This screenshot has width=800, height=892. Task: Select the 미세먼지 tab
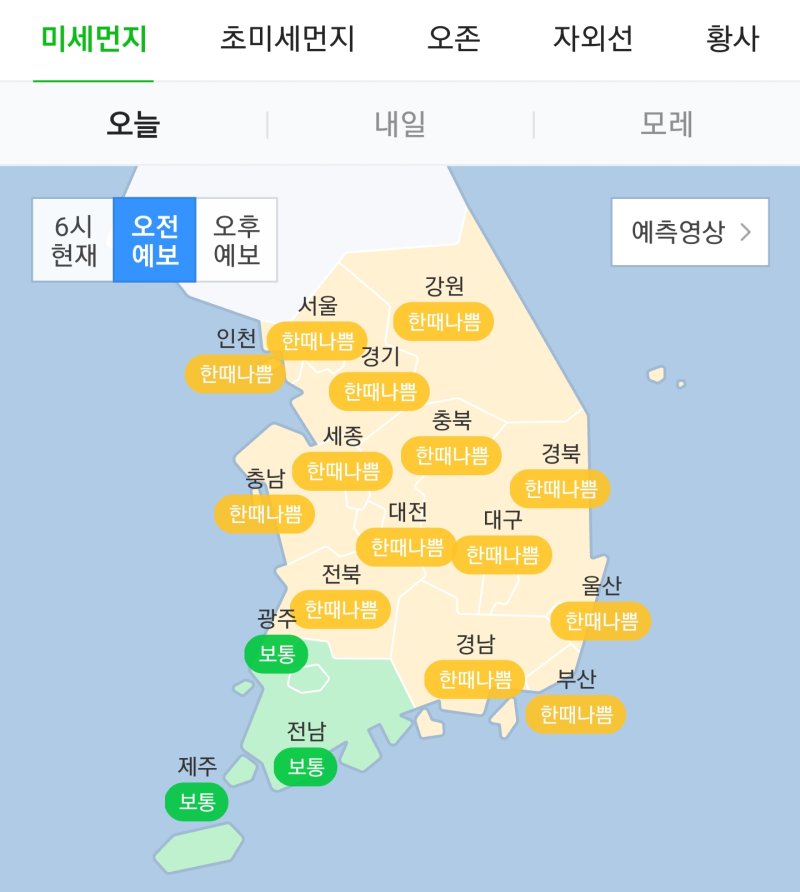(94, 39)
